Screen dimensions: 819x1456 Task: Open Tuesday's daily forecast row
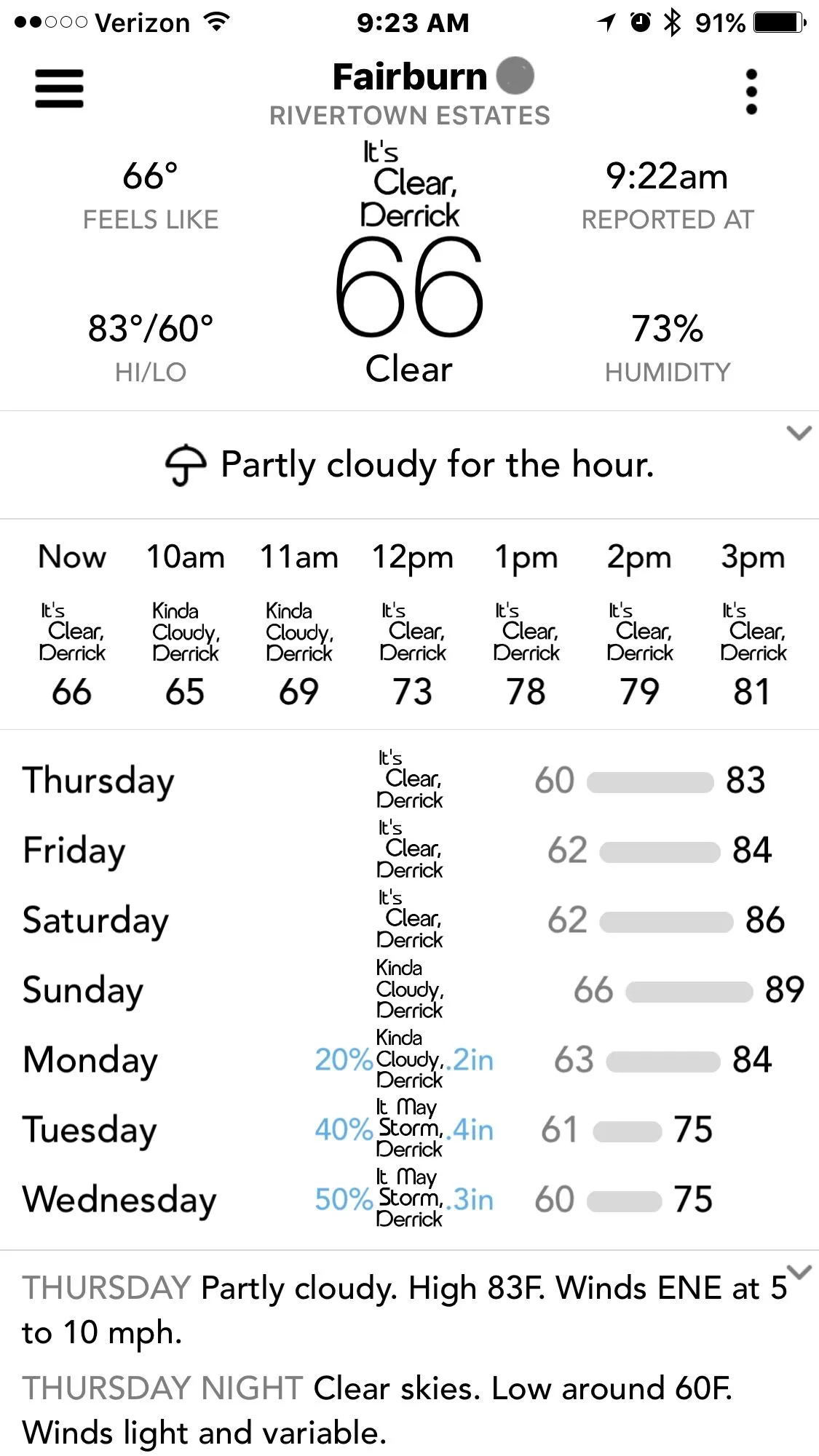[409, 1129]
